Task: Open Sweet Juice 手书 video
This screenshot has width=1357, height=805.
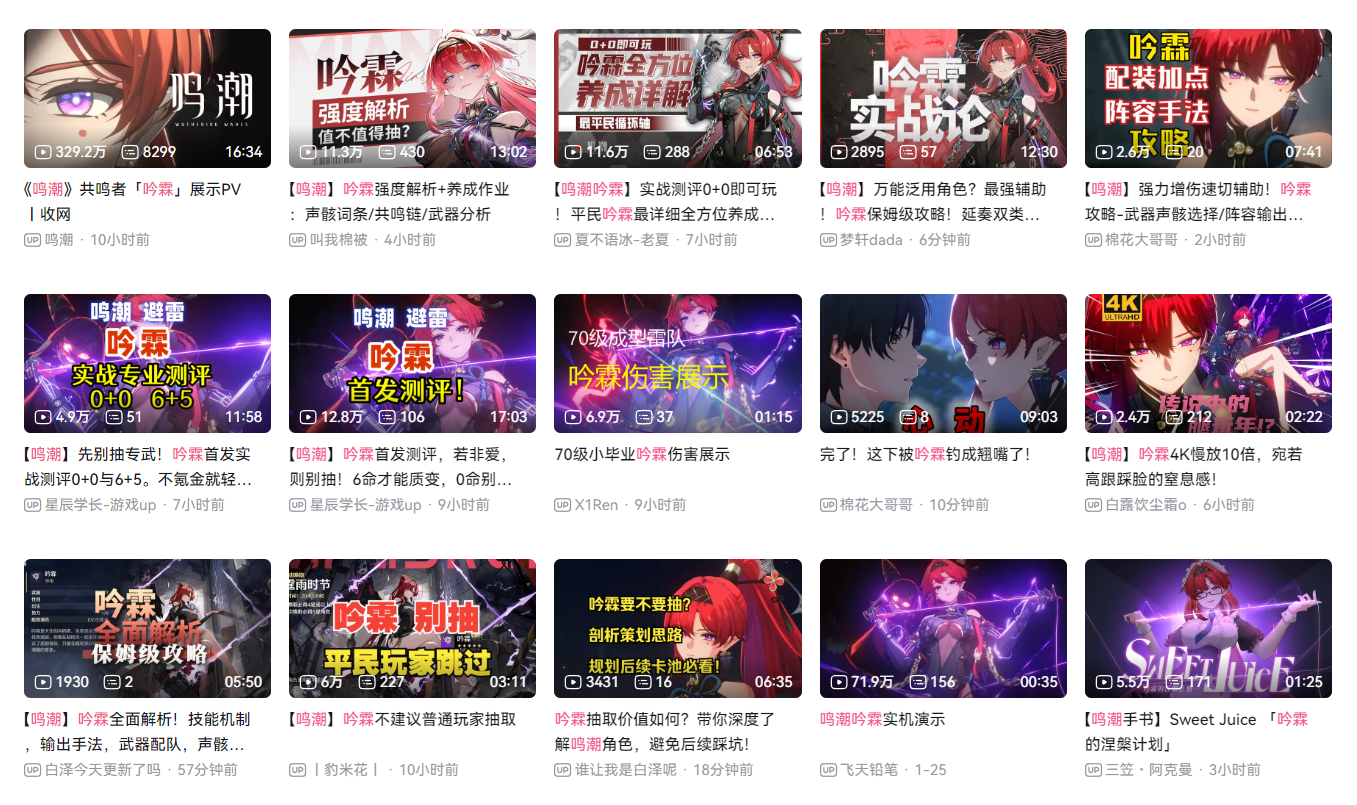Action: point(1208,628)
